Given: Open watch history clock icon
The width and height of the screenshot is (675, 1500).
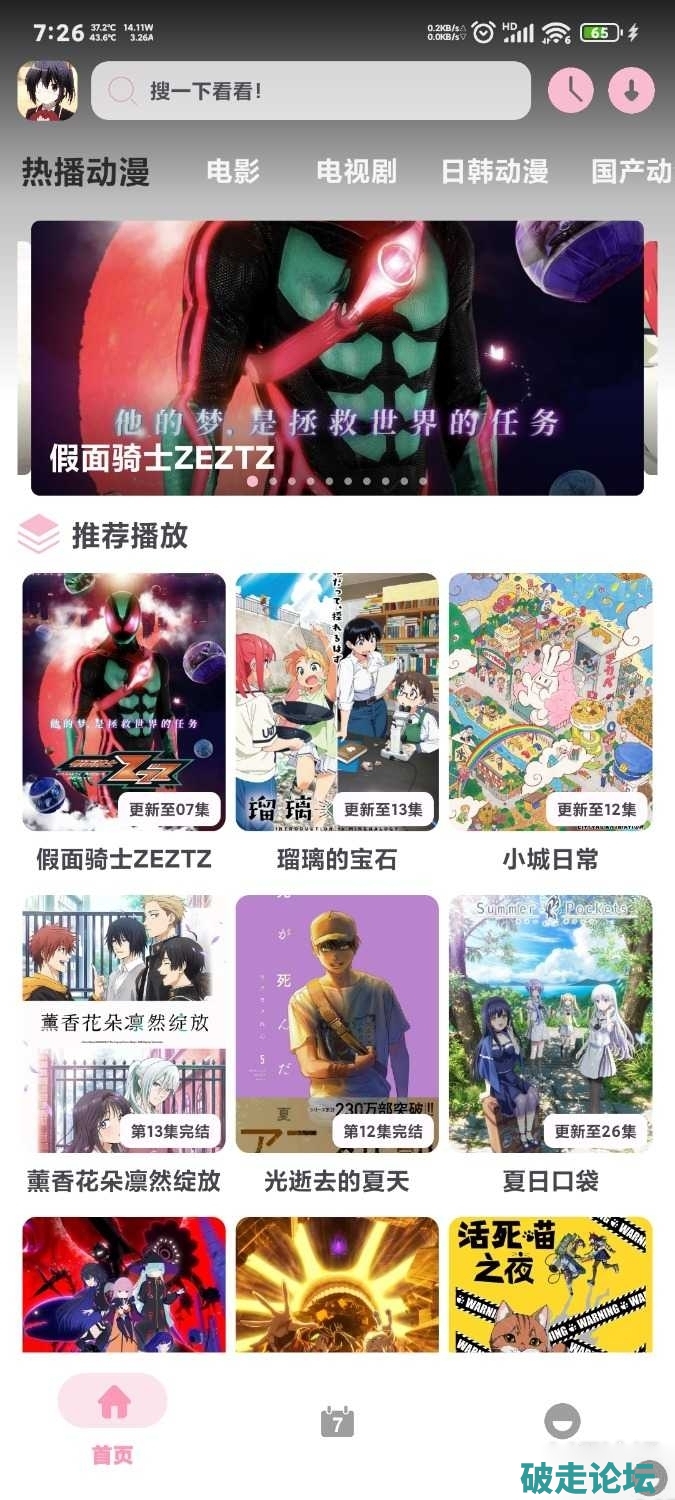Looking at the screenshot, I should (571, 91).
